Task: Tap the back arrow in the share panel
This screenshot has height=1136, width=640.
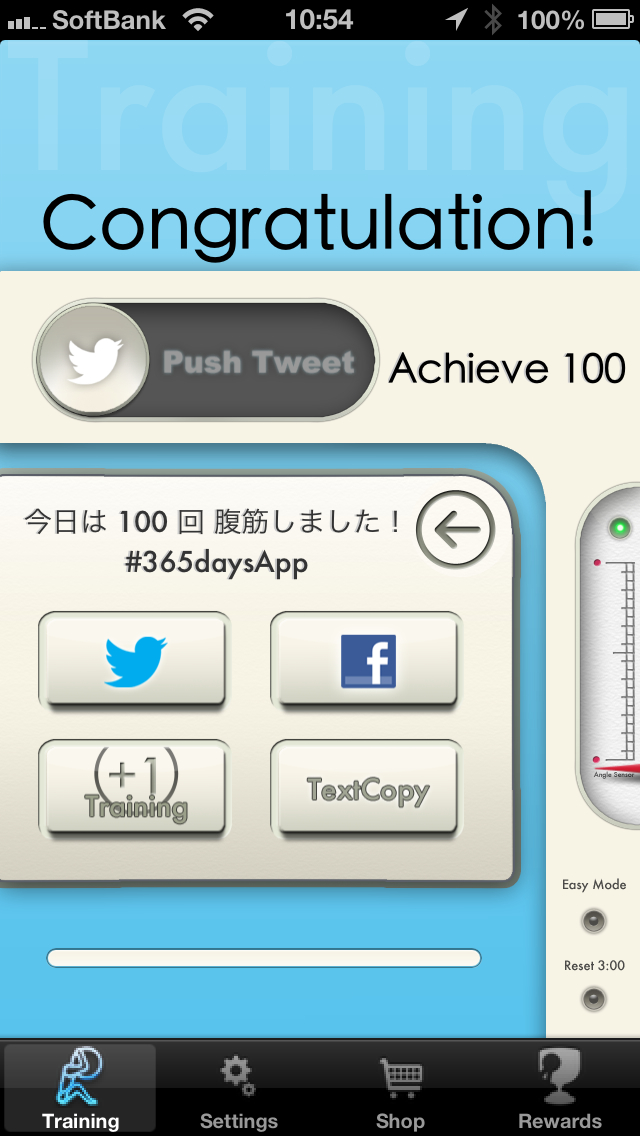Action: click(455, 531)
